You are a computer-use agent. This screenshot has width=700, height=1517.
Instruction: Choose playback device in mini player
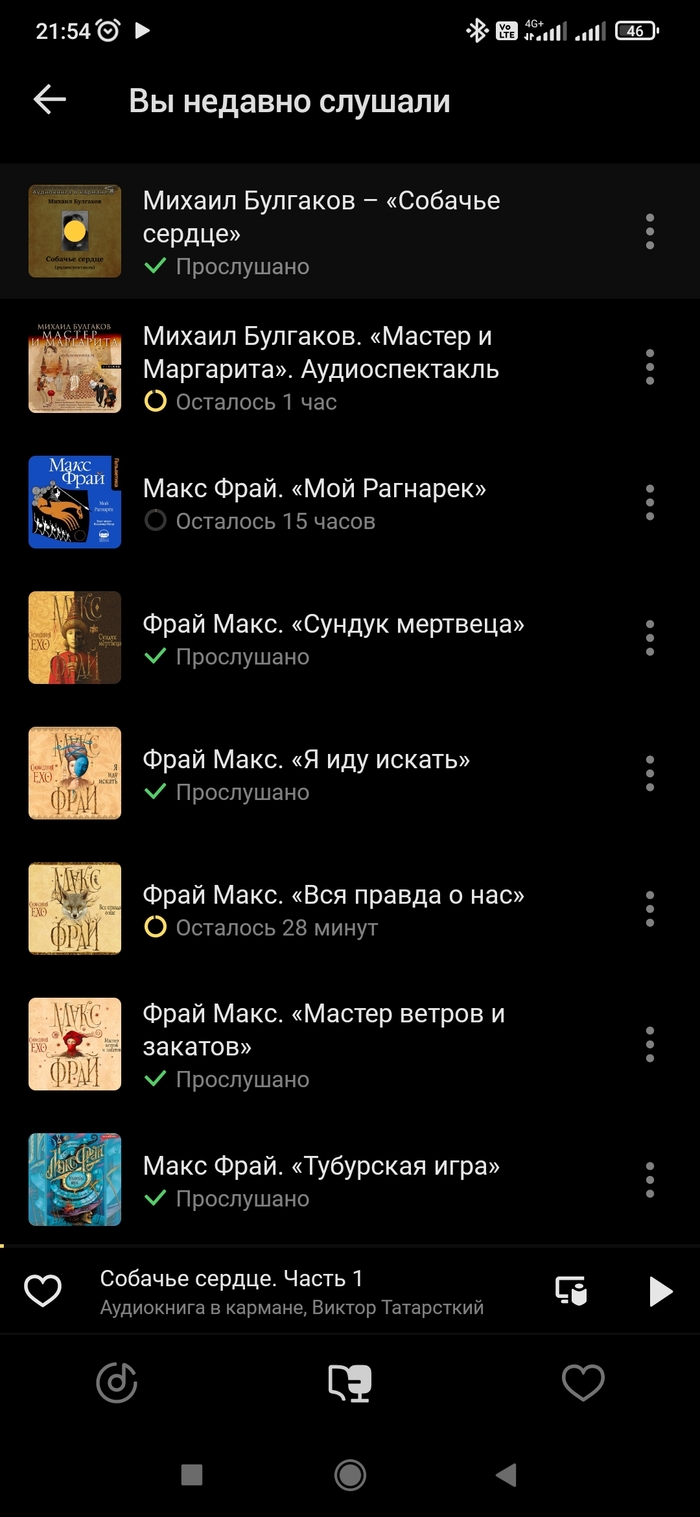[571, 1291]
